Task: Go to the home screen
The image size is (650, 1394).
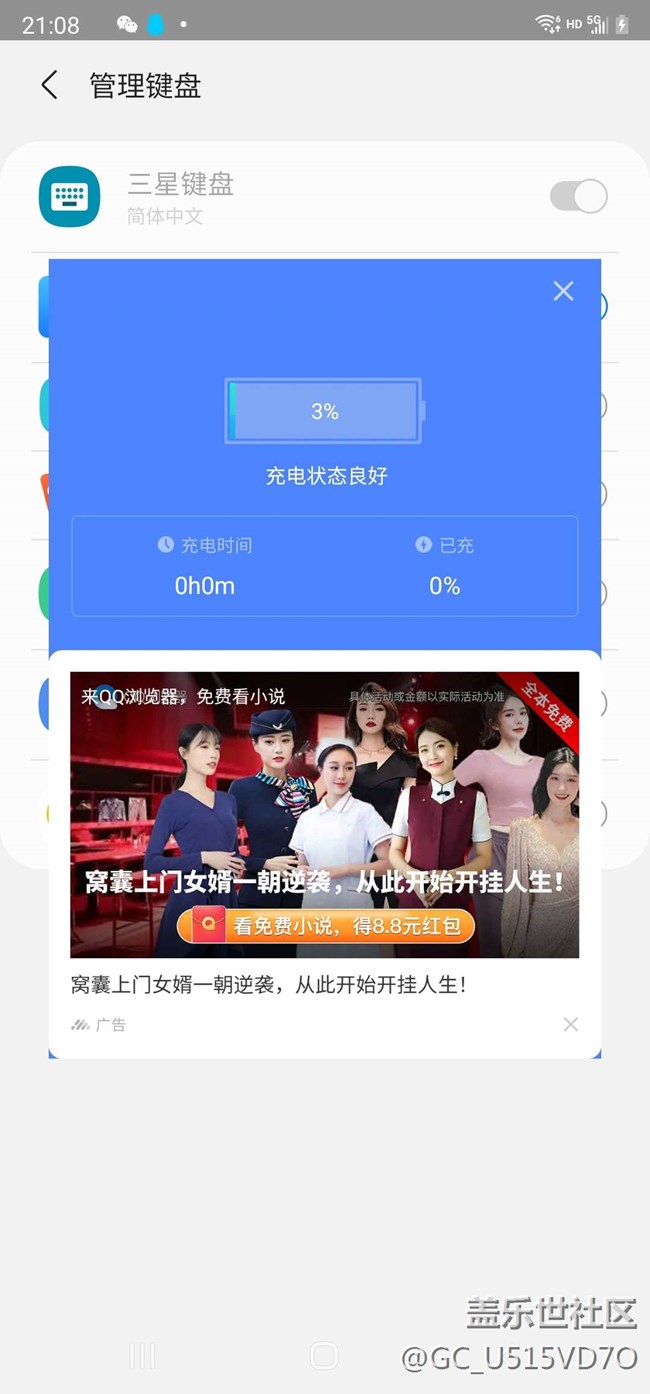Action: (x=324, y=1356)
